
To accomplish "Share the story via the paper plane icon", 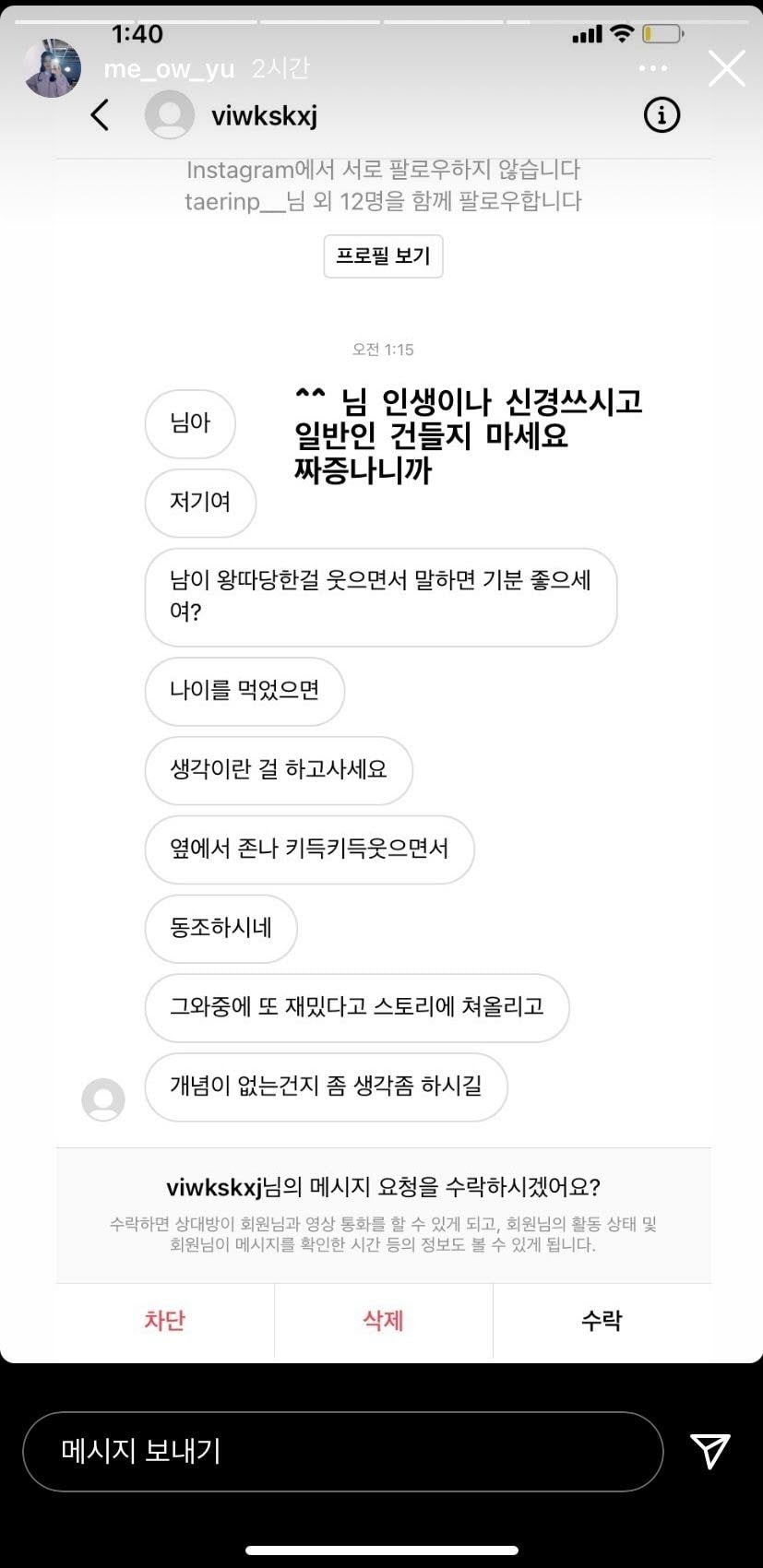I will click(709, 1451).
